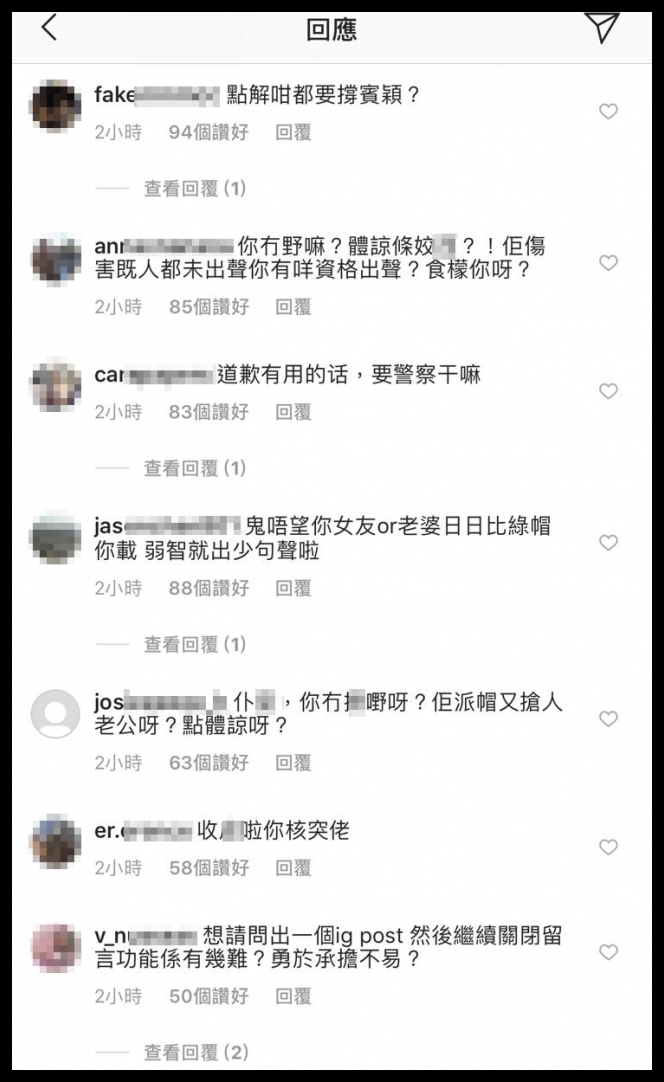The width and height of the screenshot is (664, 1082).
Task: Like the comment with 63個讚好
Action: tap(608, 719)
